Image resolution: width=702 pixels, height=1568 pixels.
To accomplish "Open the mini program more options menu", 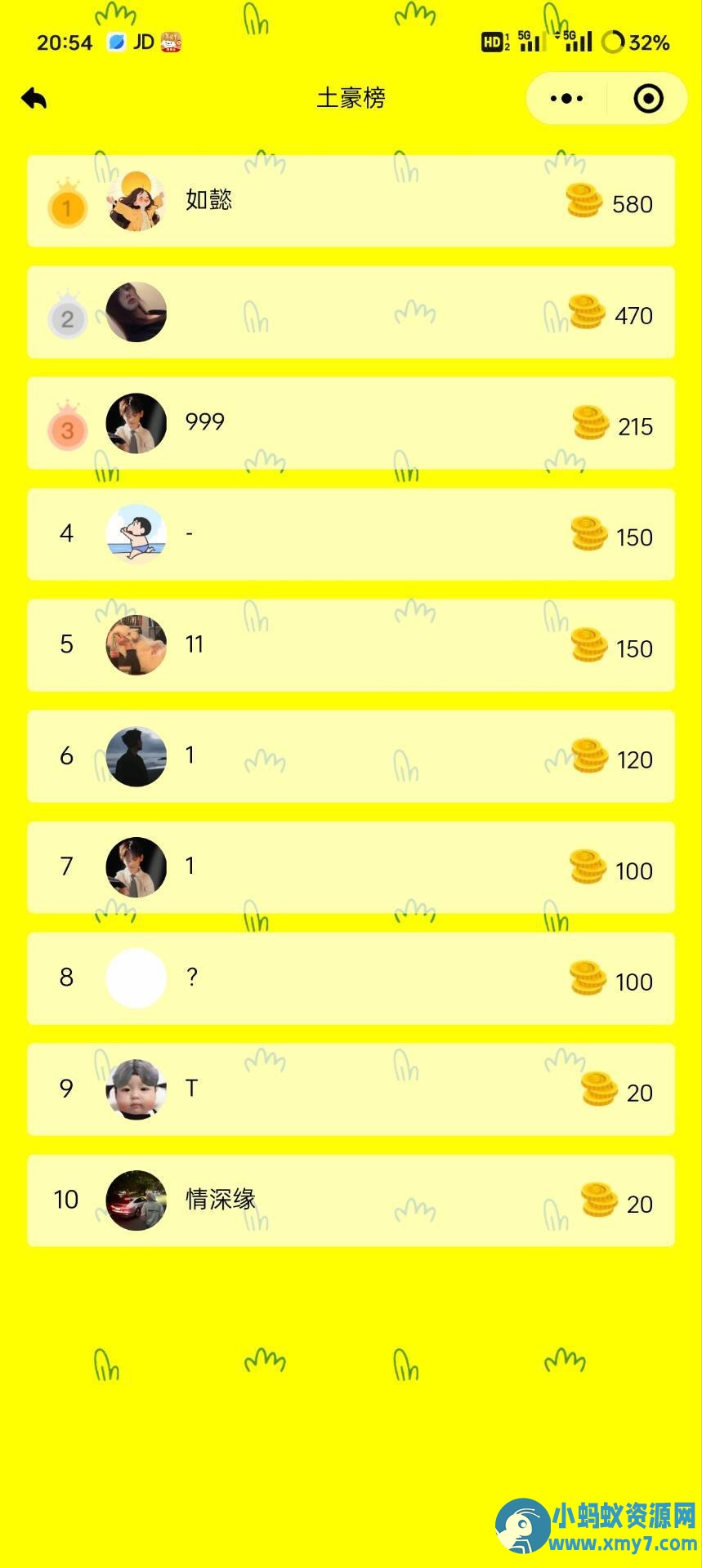I will (566, 99).
